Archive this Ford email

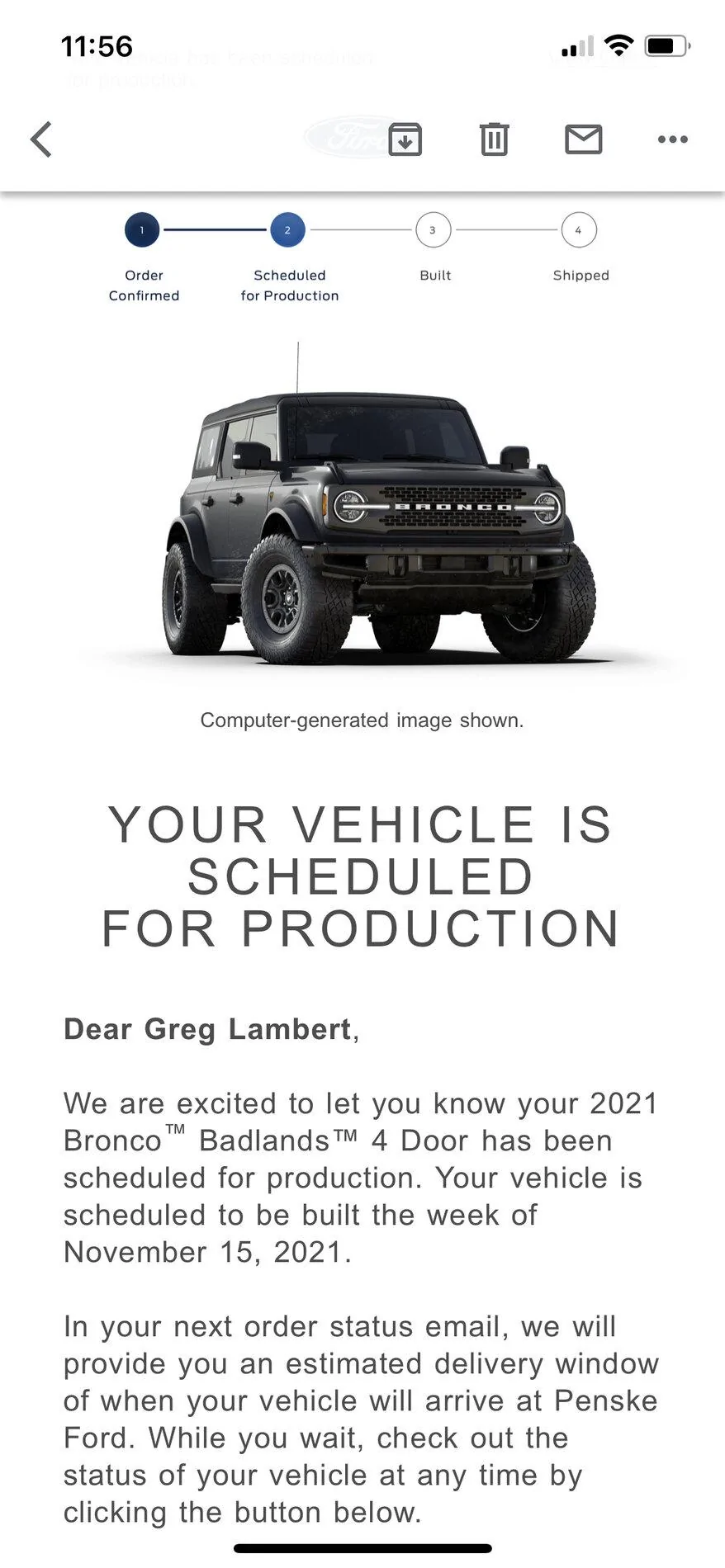(405, 139)
